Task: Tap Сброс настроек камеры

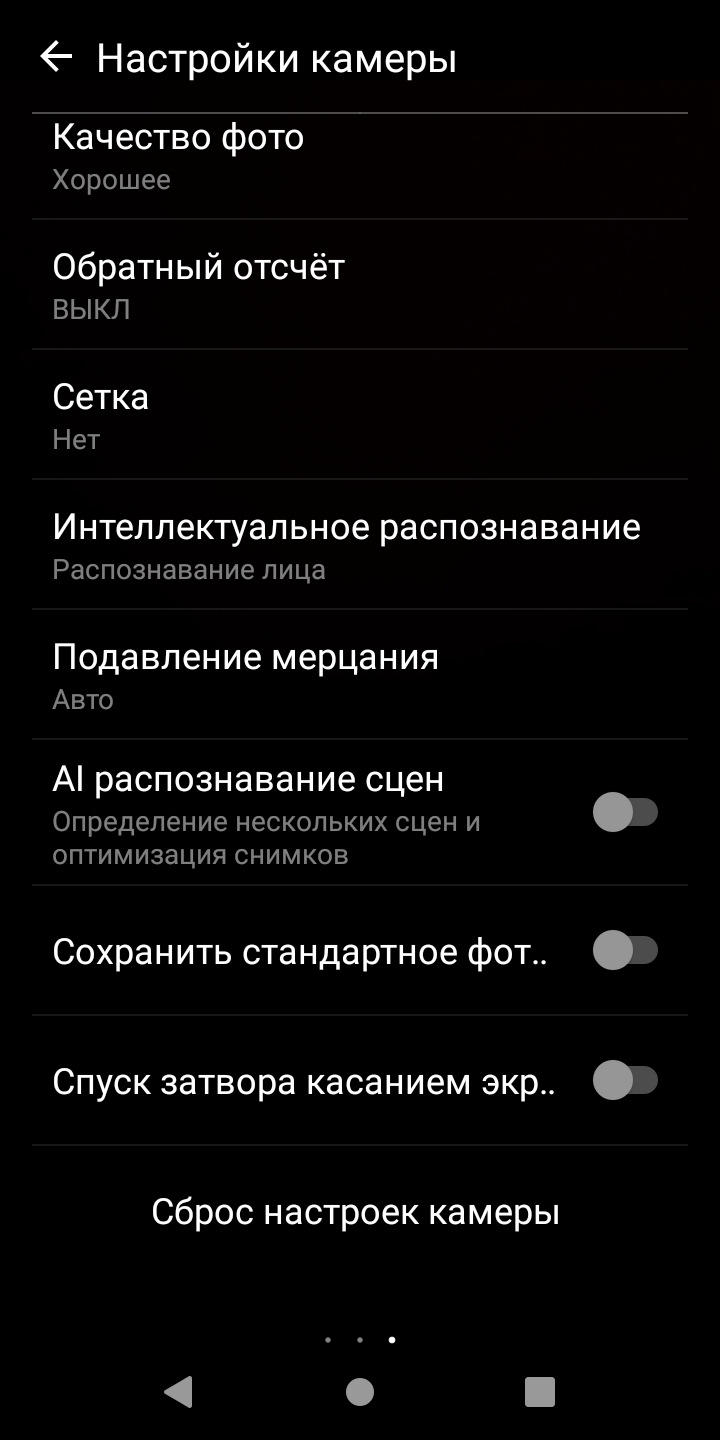Action: (x=356, y=1212)
